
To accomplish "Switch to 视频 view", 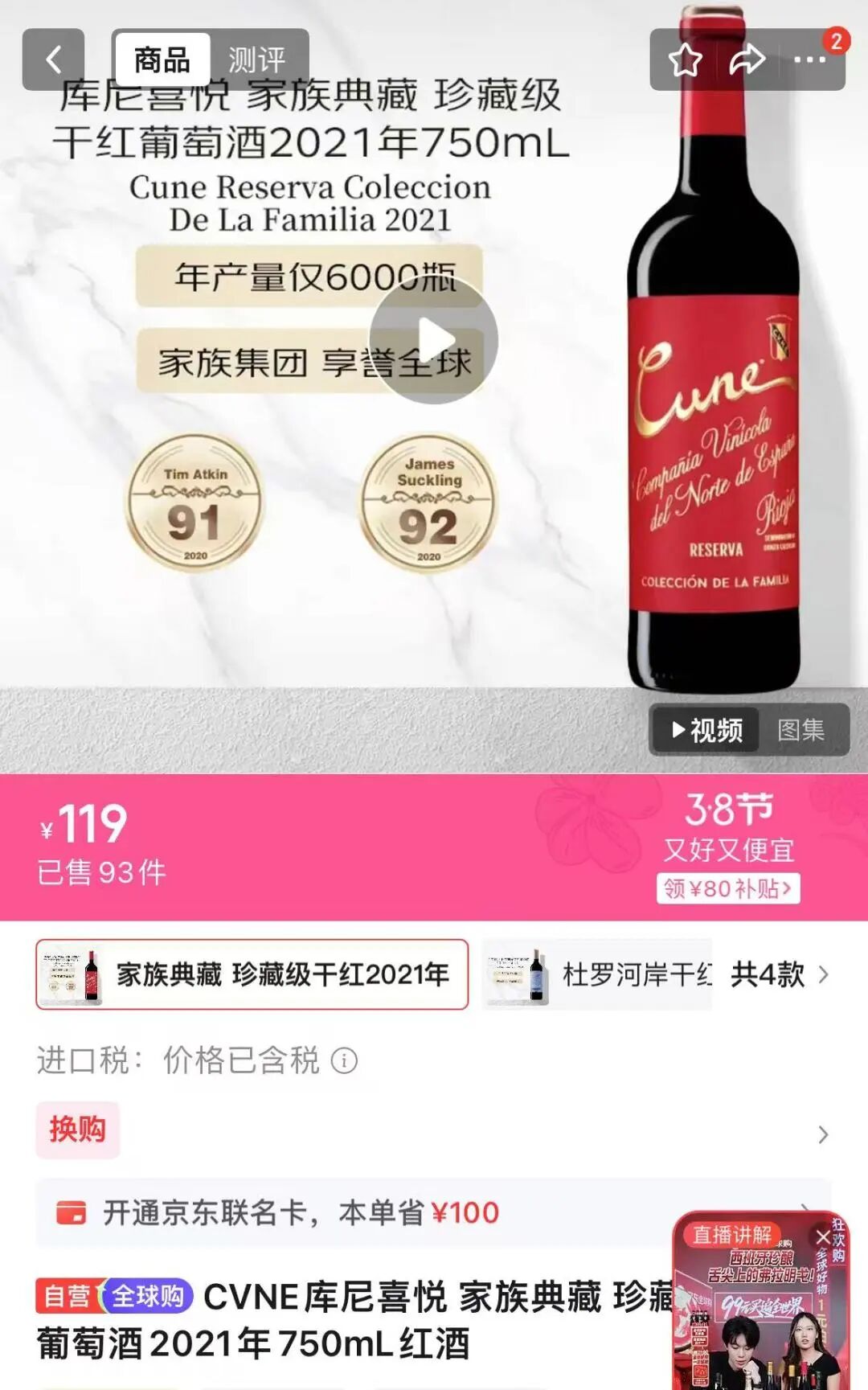I will pyautogui.click(x=706, y=730).
